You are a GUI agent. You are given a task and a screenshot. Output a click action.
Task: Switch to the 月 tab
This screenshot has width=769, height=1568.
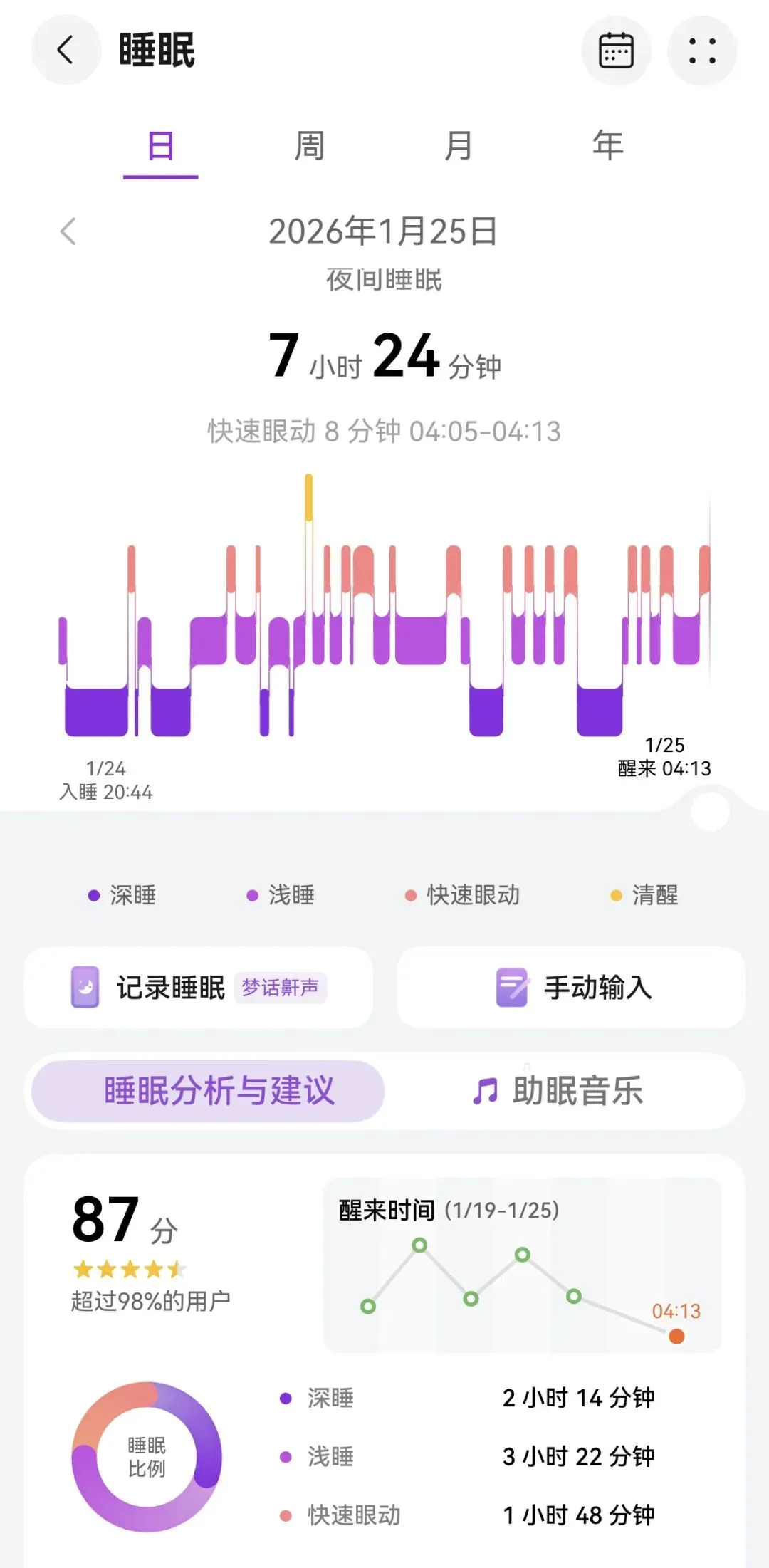(x=459, y=146)
